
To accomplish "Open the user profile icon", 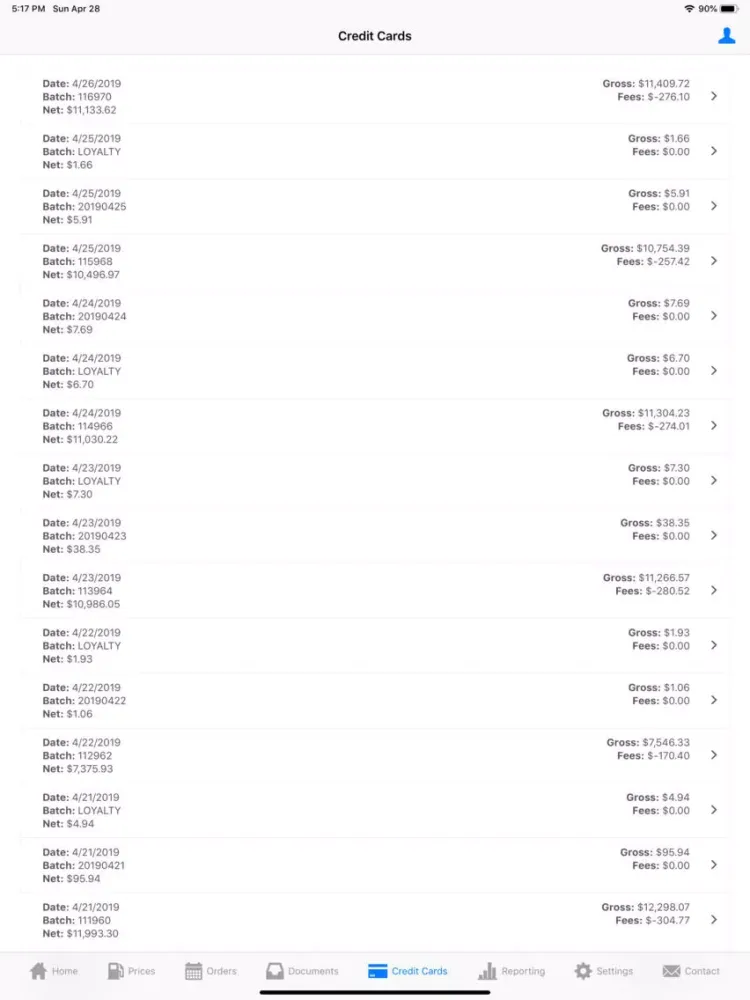I will [727, 36].
